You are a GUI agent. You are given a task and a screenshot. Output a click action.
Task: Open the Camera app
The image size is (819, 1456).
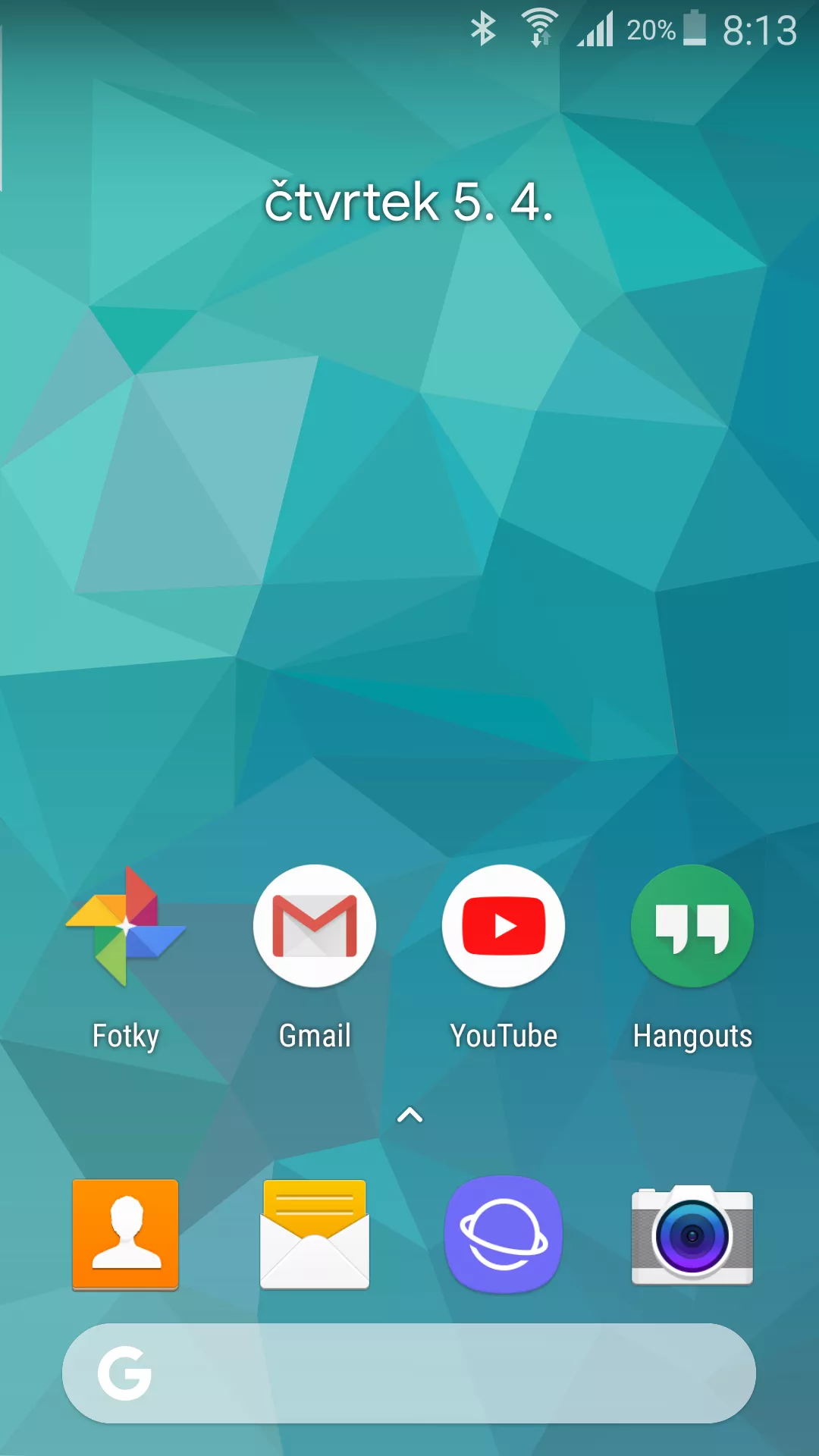pyautogui.click(x=692, y=1233)
